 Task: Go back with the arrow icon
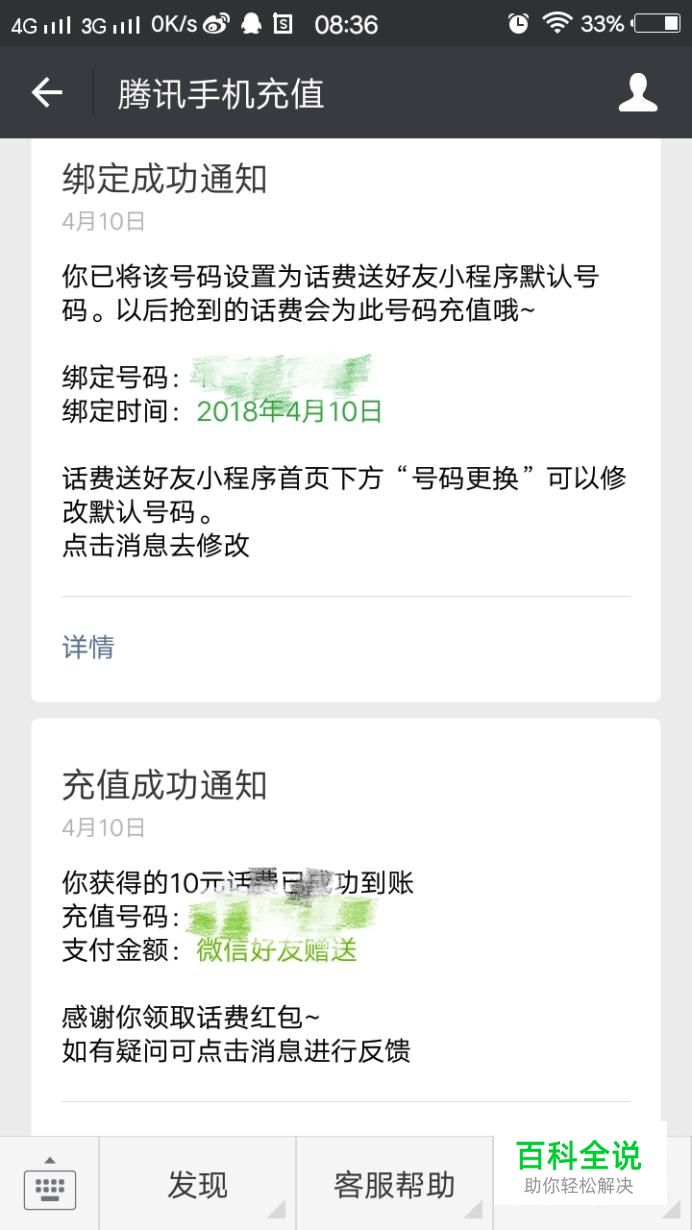coord(47,93)
